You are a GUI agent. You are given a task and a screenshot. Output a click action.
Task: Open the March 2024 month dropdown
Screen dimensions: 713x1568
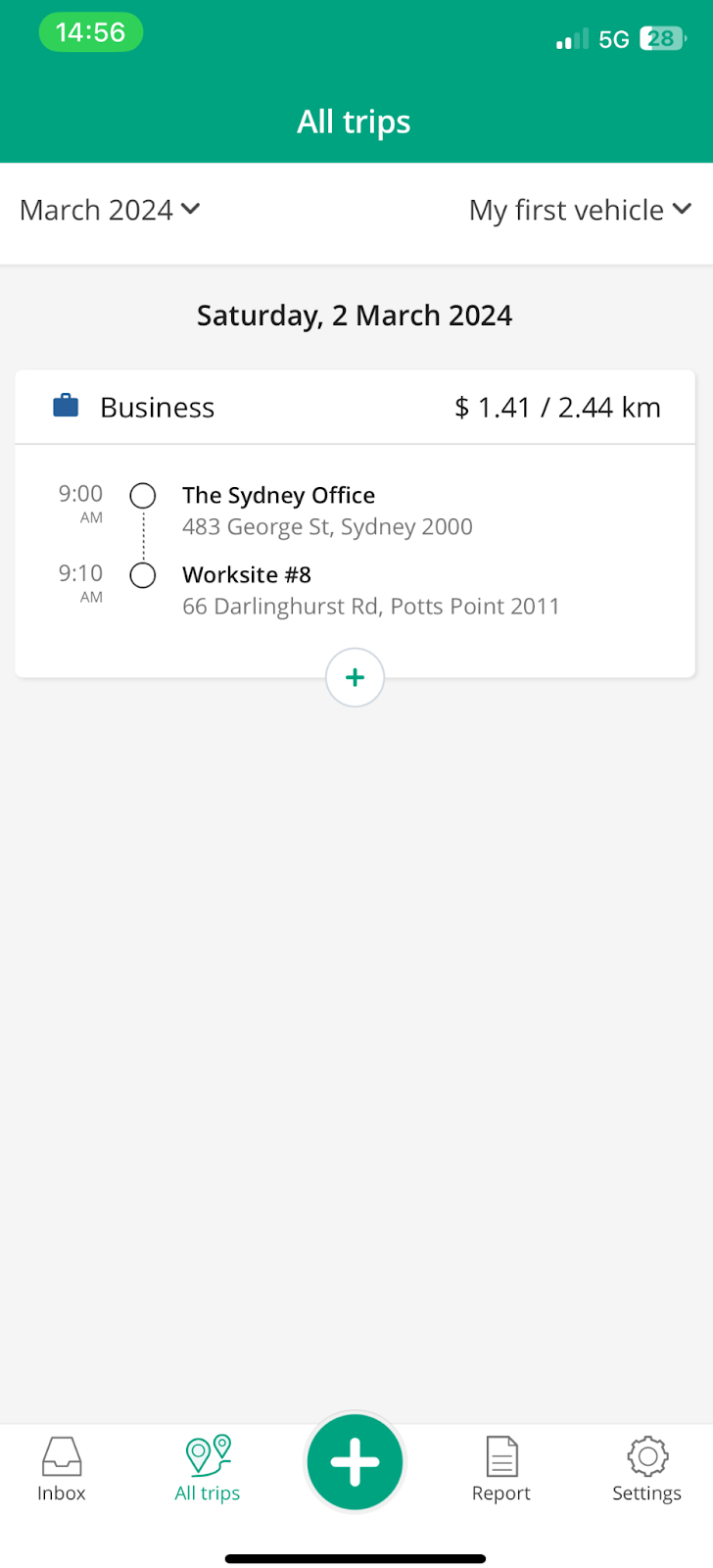click(x=110, y=210)
